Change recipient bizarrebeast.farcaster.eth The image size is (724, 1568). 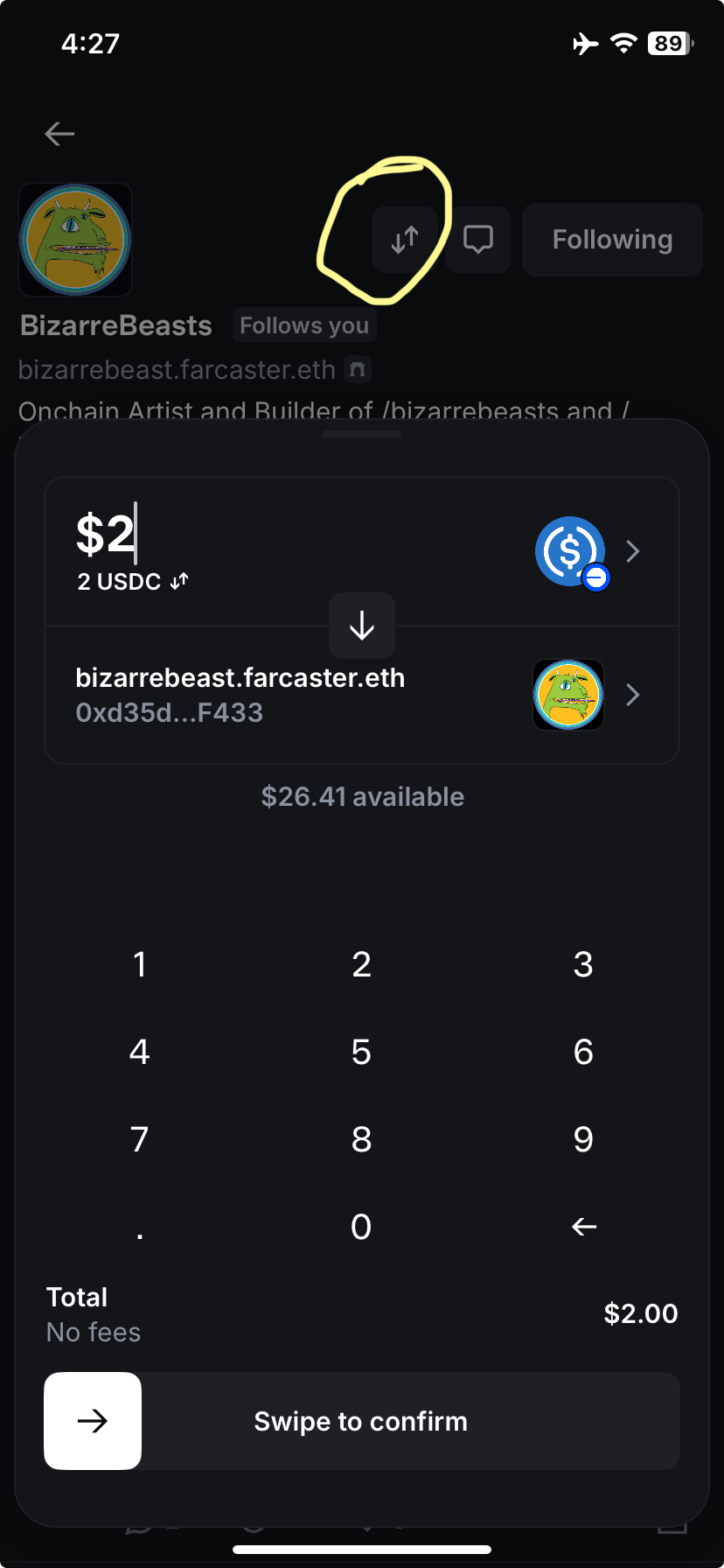pyautogui.click(x=584, y=695)
